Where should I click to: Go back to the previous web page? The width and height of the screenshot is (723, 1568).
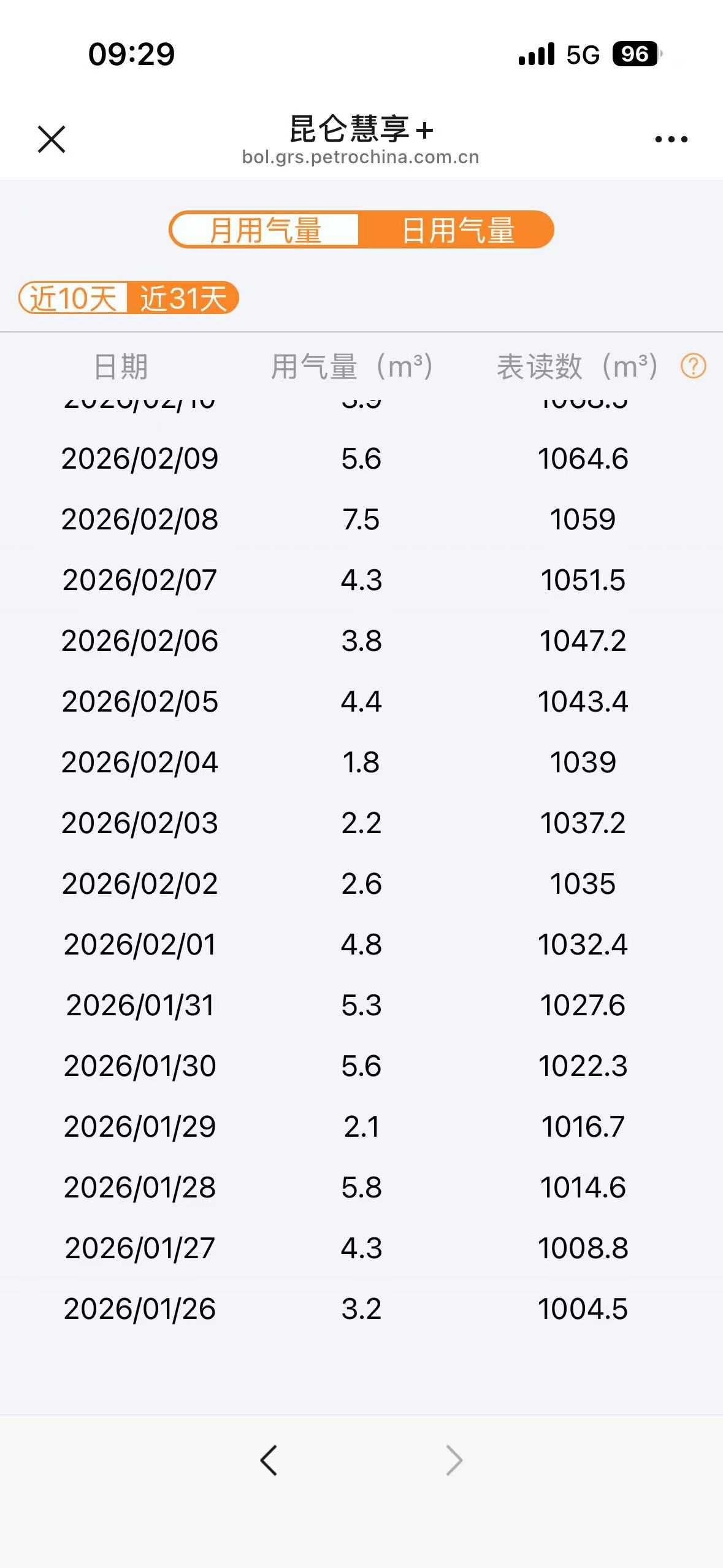[269, 1460]
